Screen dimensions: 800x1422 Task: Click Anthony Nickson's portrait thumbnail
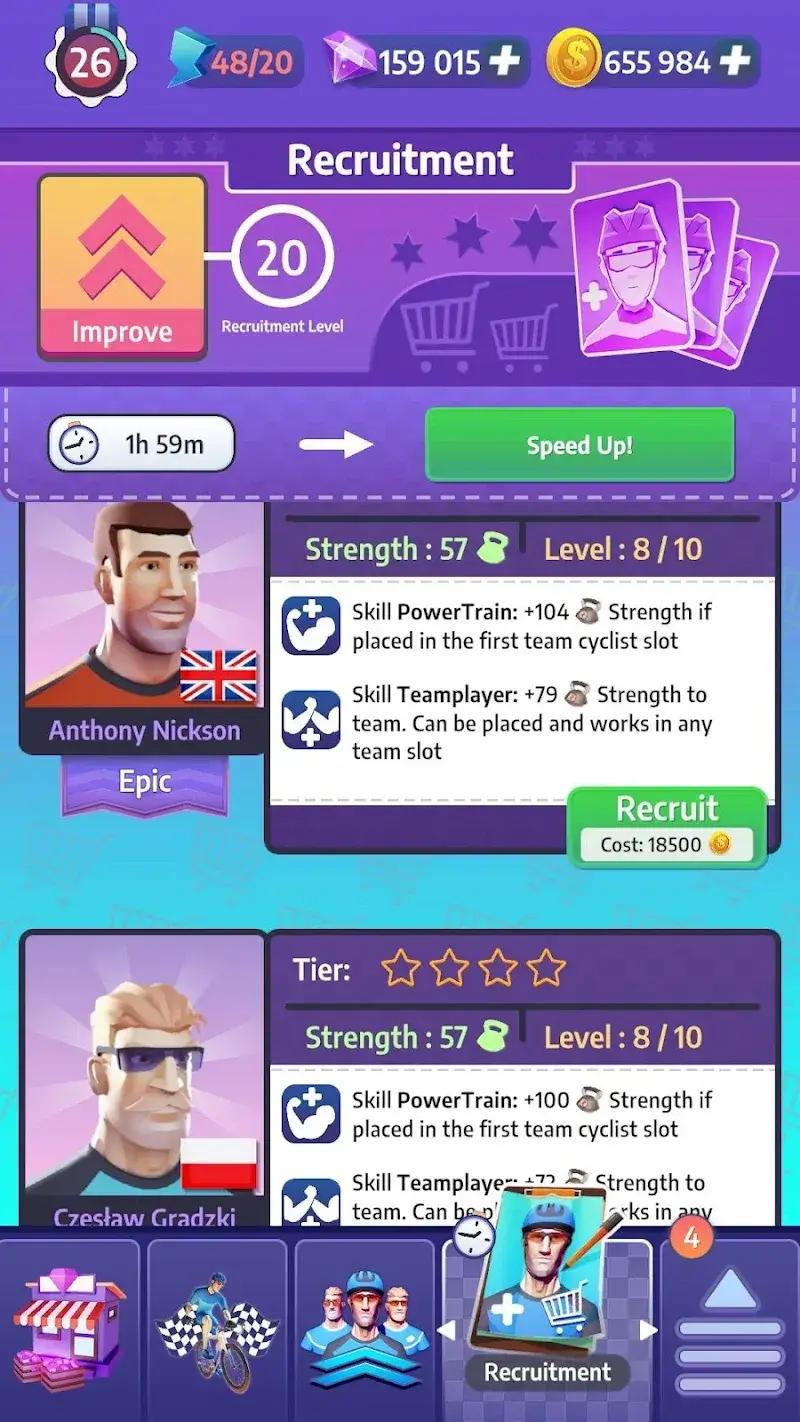point(143,605)
